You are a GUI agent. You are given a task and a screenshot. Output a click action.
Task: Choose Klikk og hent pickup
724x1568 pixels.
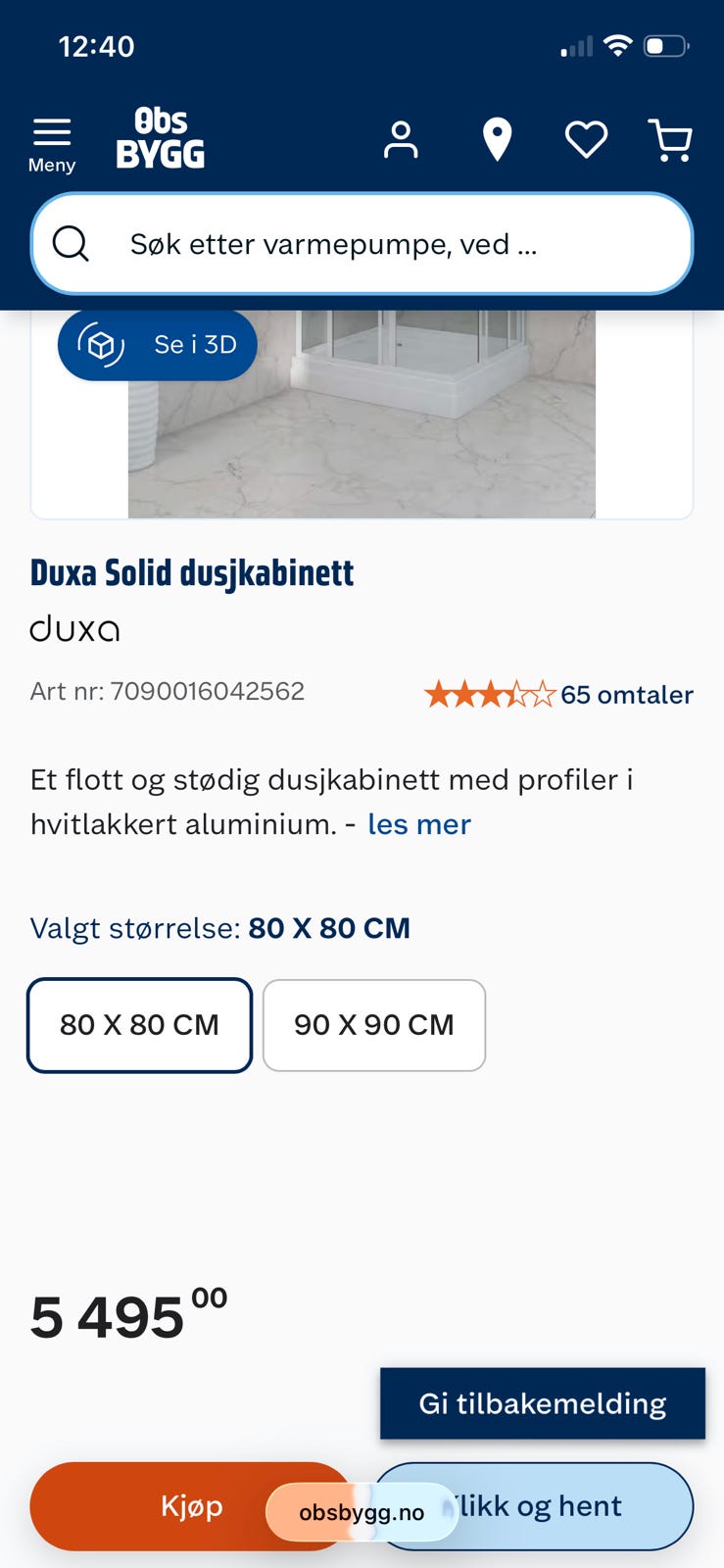pos(535,1506)
